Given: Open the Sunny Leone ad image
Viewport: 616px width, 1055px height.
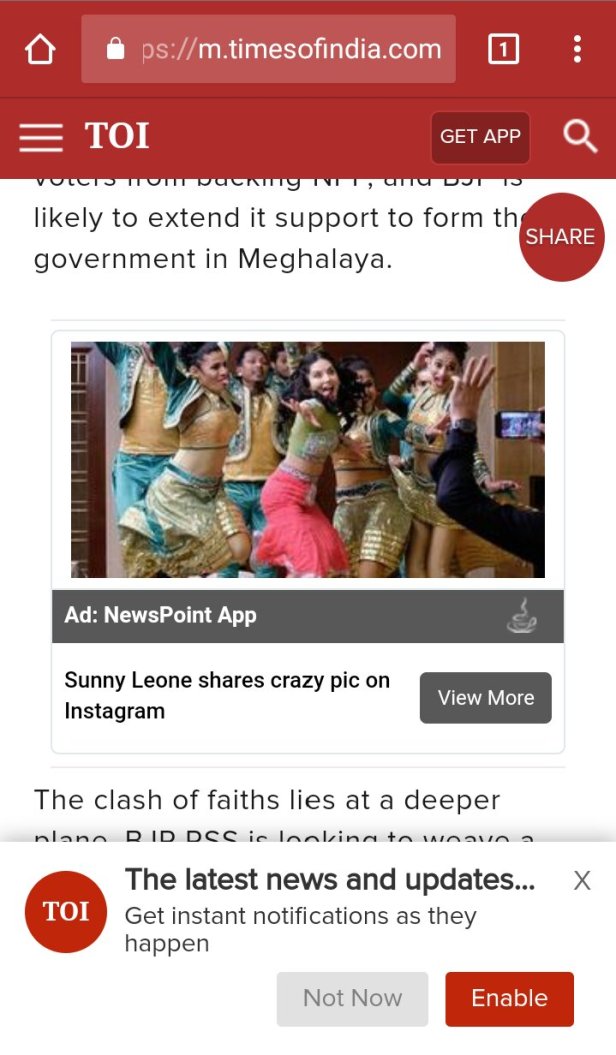Looking at the screenshot, I should [x=308, y=460].
